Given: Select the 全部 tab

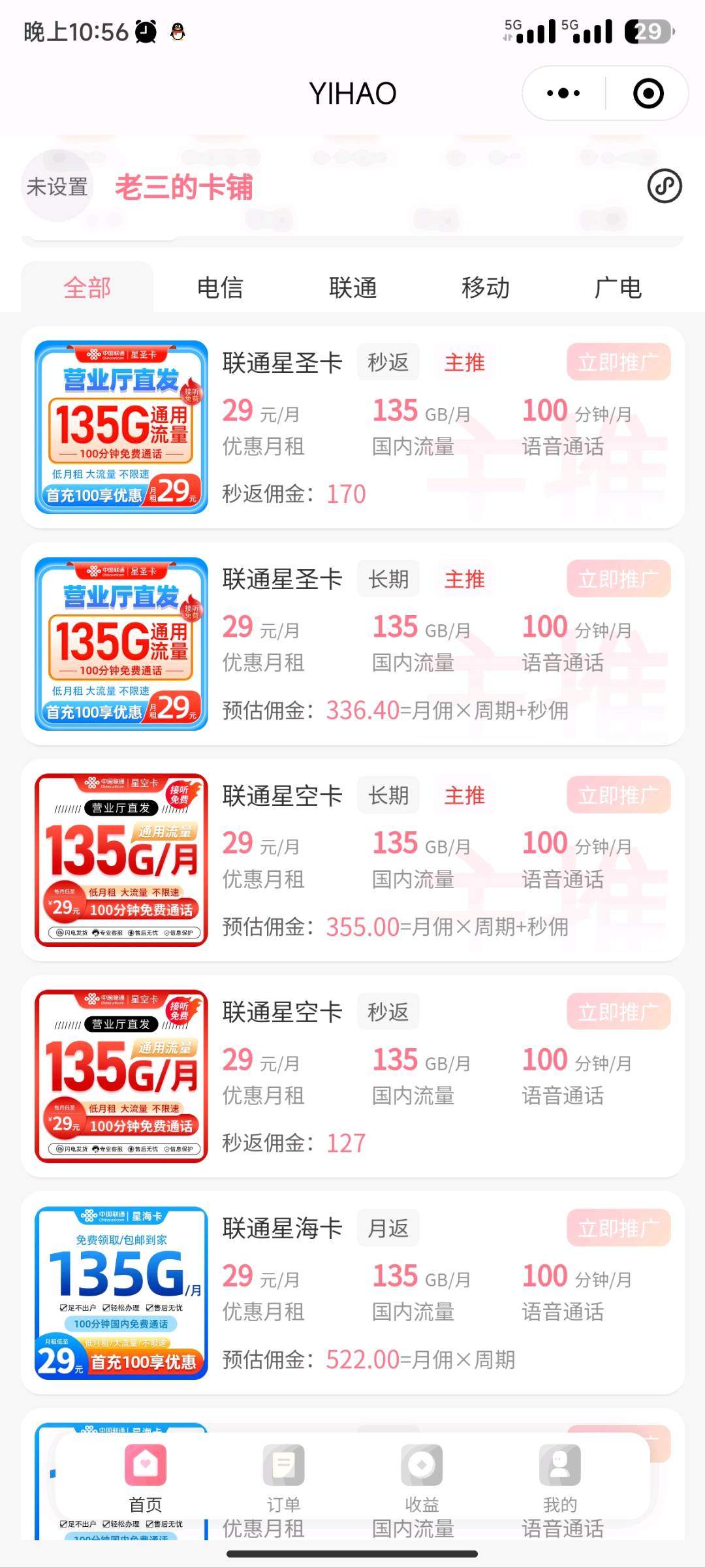Looking at the screenshot, I should tap(87, 287).
